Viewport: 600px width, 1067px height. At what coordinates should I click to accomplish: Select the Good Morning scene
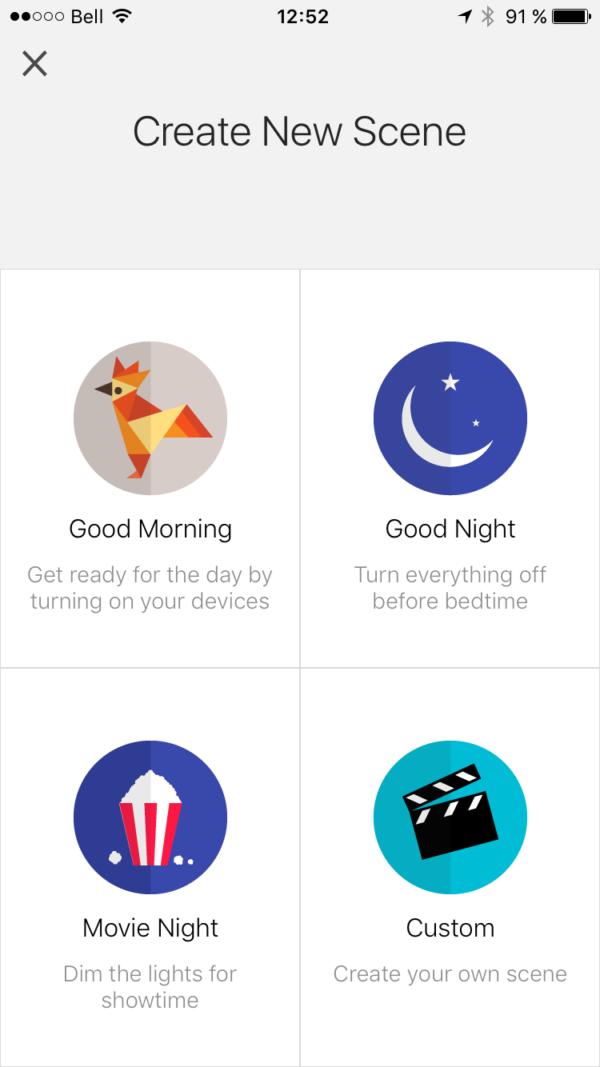click(150, 468)
